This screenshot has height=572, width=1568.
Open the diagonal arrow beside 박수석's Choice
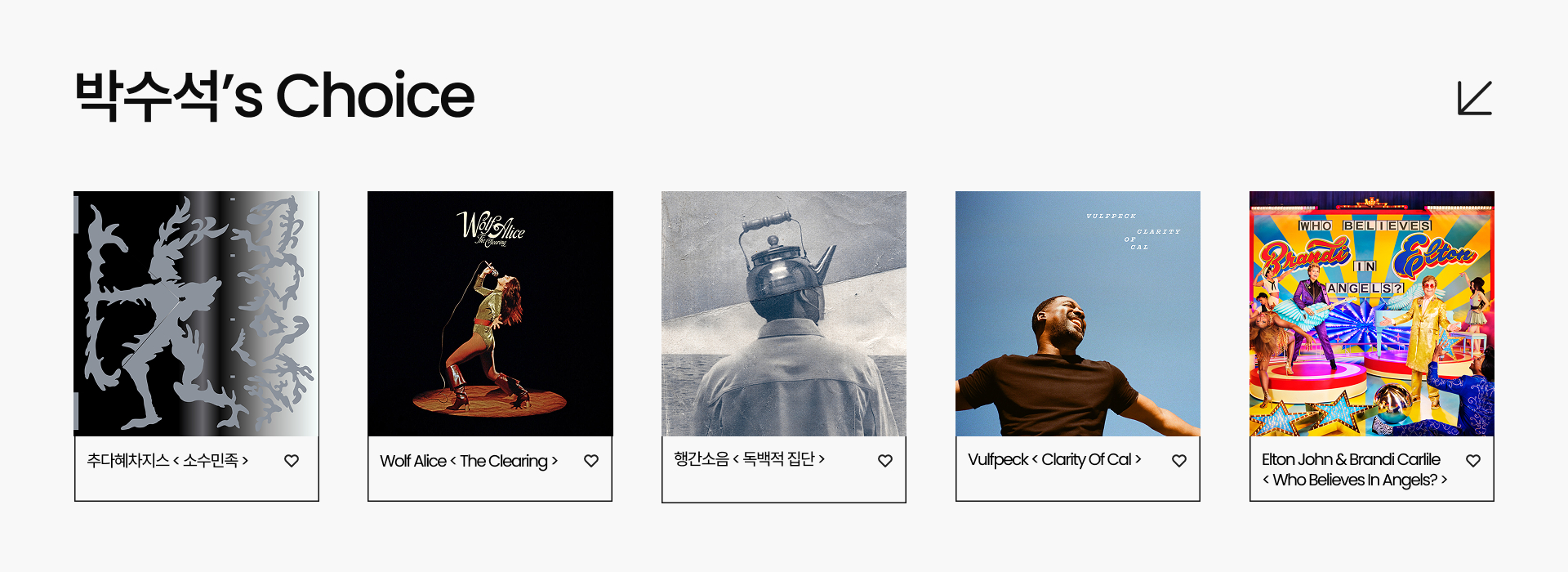pos(1475,98)
